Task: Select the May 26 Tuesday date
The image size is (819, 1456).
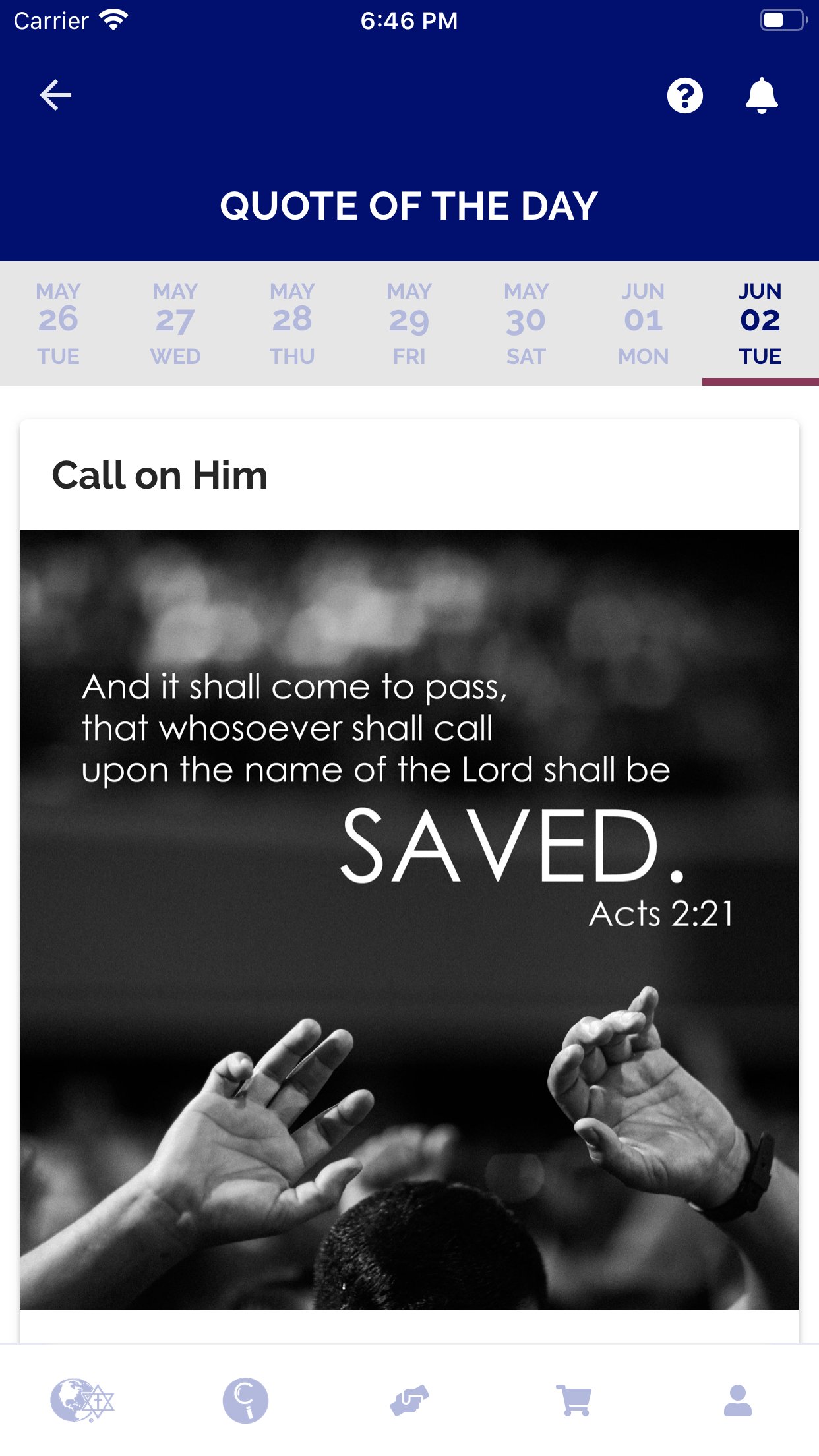Action: [x=59, y=323]
